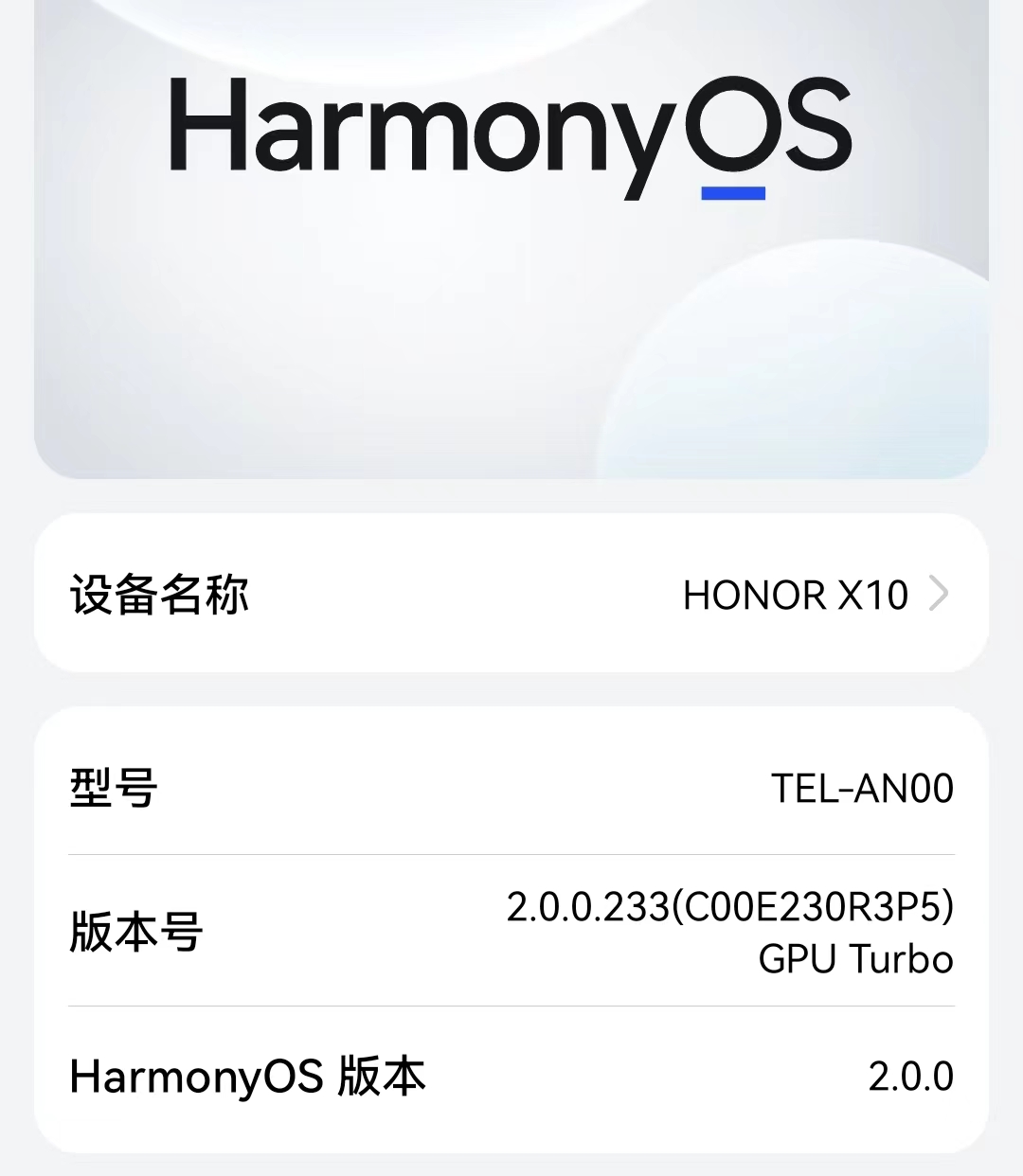This screenshot has width=1023, height=1176.
Task: Tap the 2.0.0.233(C00E230R3P5) build string
Action: click(729, 906)
